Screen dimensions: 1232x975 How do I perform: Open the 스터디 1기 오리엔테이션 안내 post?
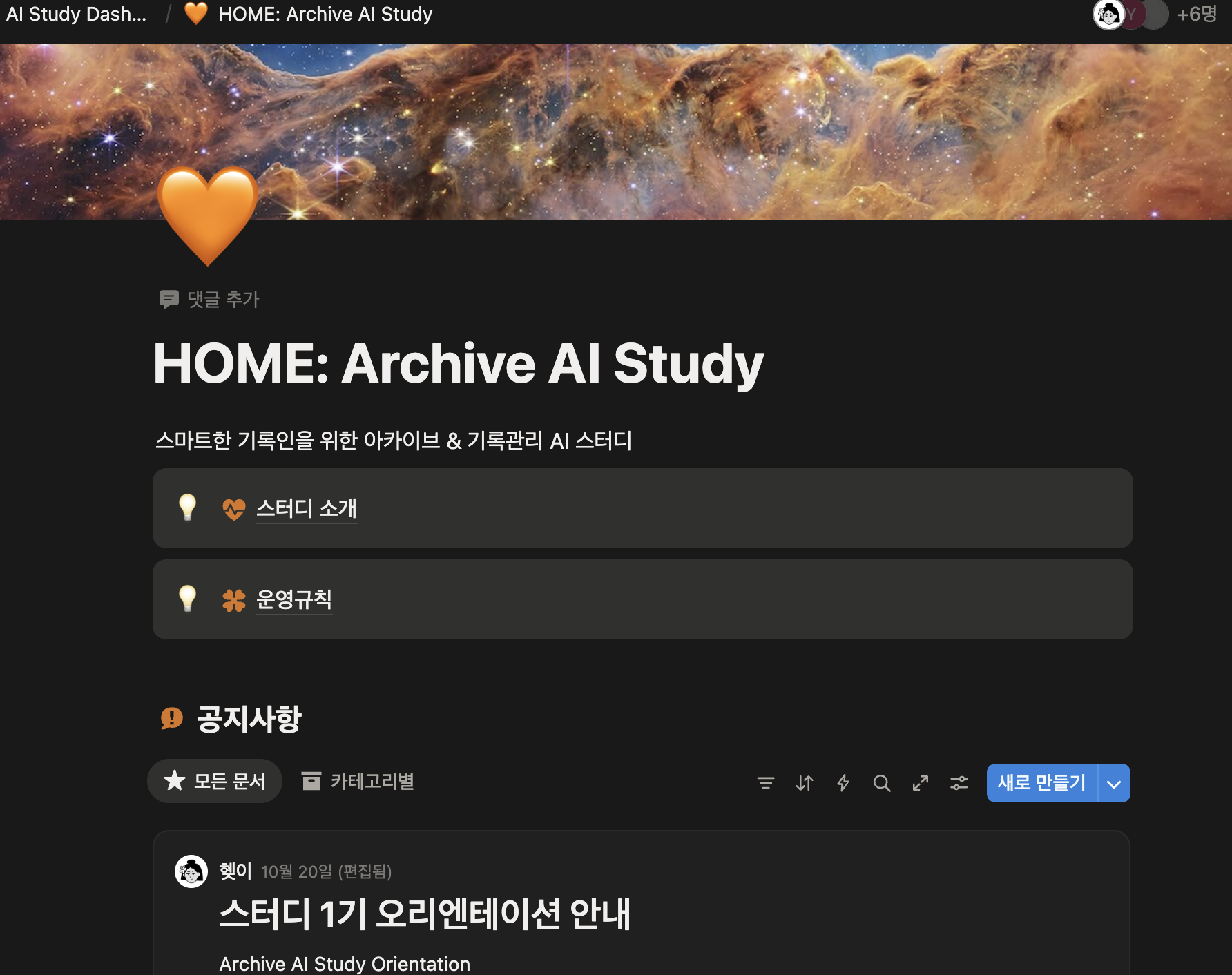click(424, 914)
